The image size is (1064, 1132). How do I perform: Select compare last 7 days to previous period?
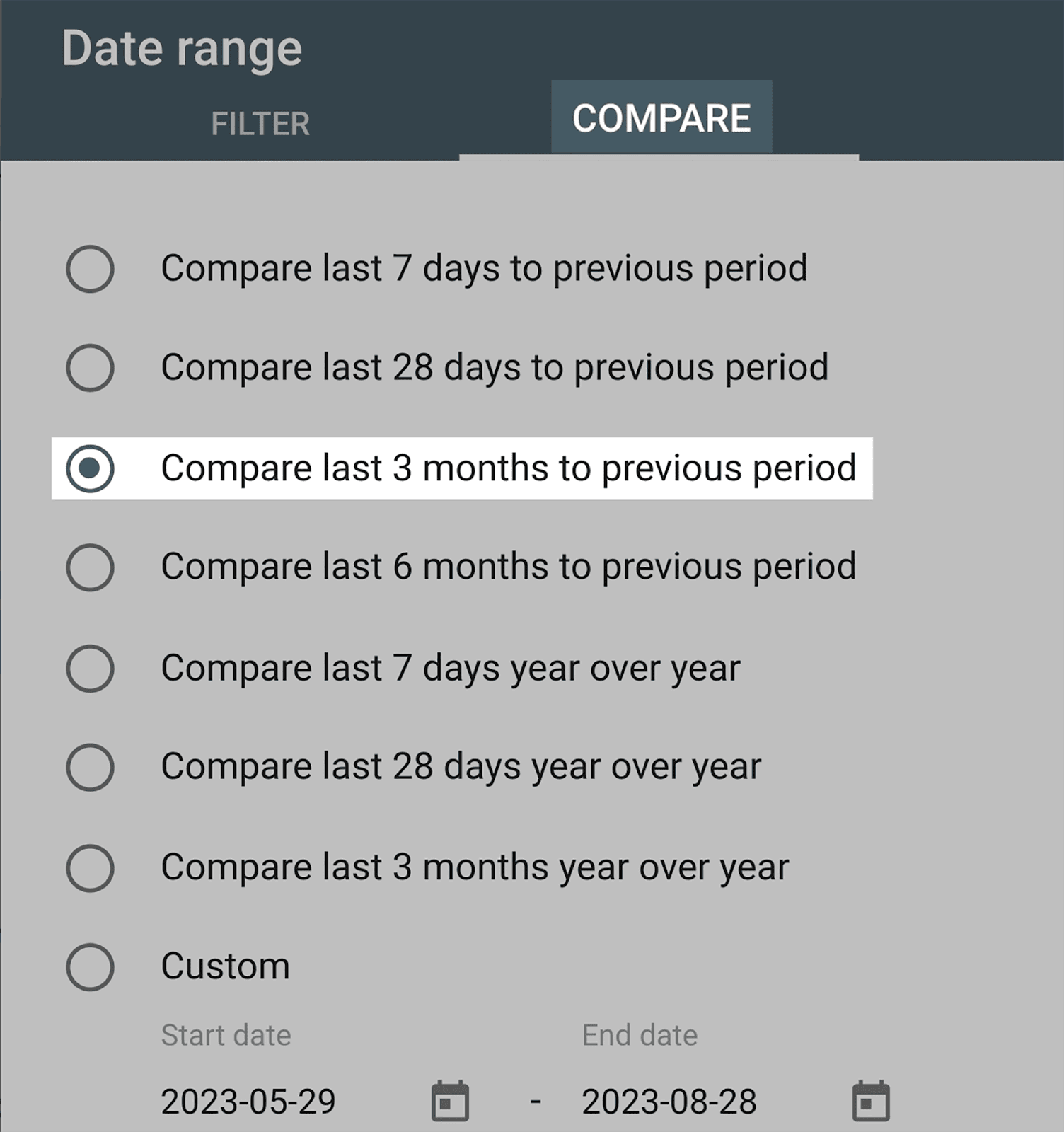tap(91, 268)
